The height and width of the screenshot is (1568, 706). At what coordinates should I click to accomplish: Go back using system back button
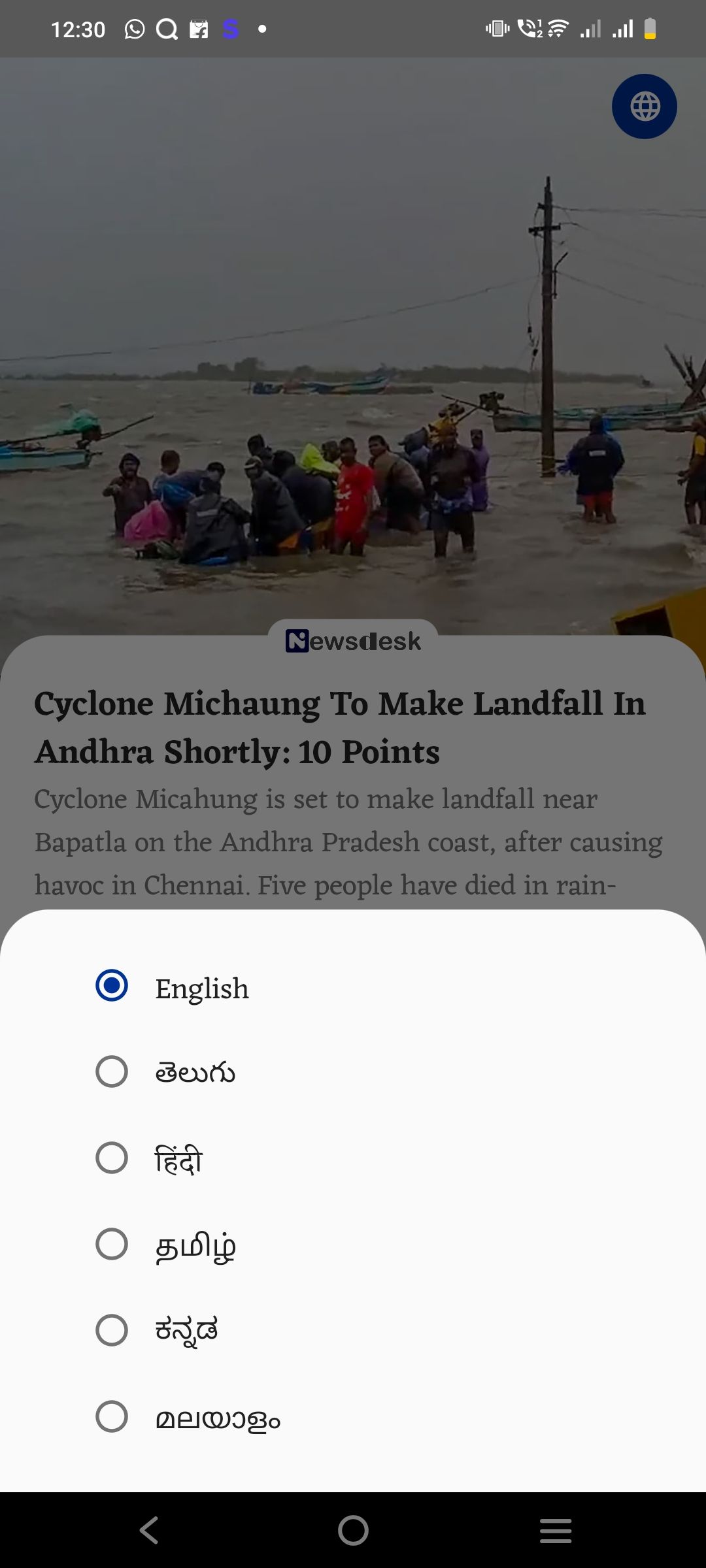pyautogui.click(x=149, y=1530)
